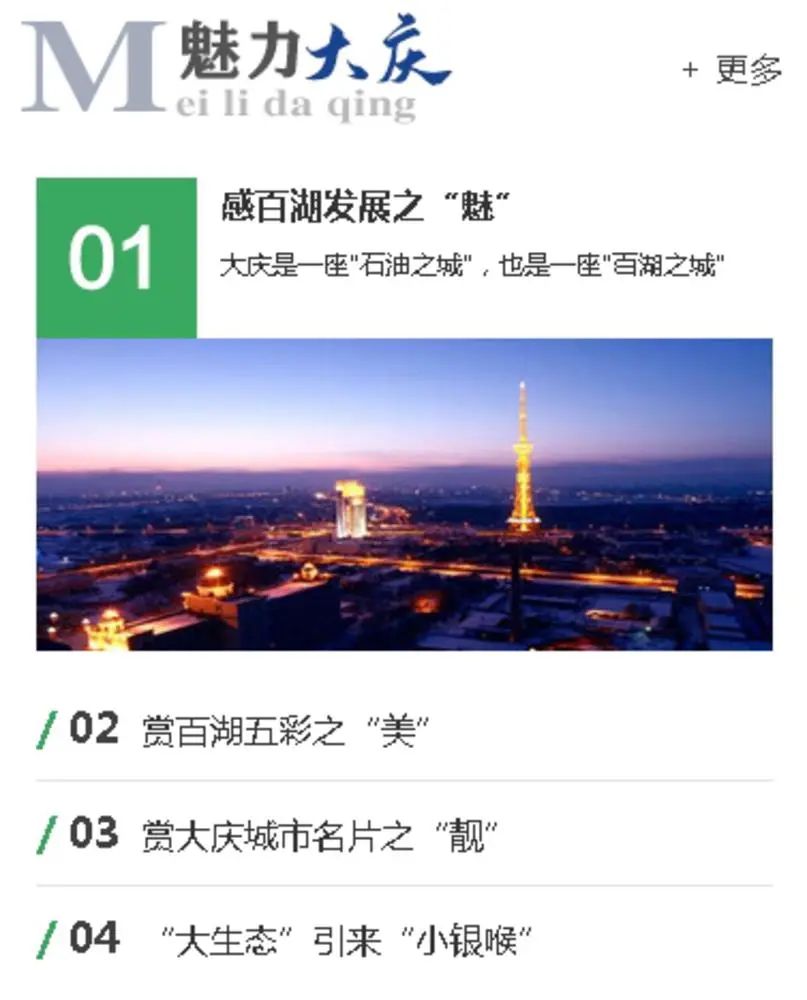
Task: Open article 02 赏百湖五彩之“美”
Action: point(285,731)
